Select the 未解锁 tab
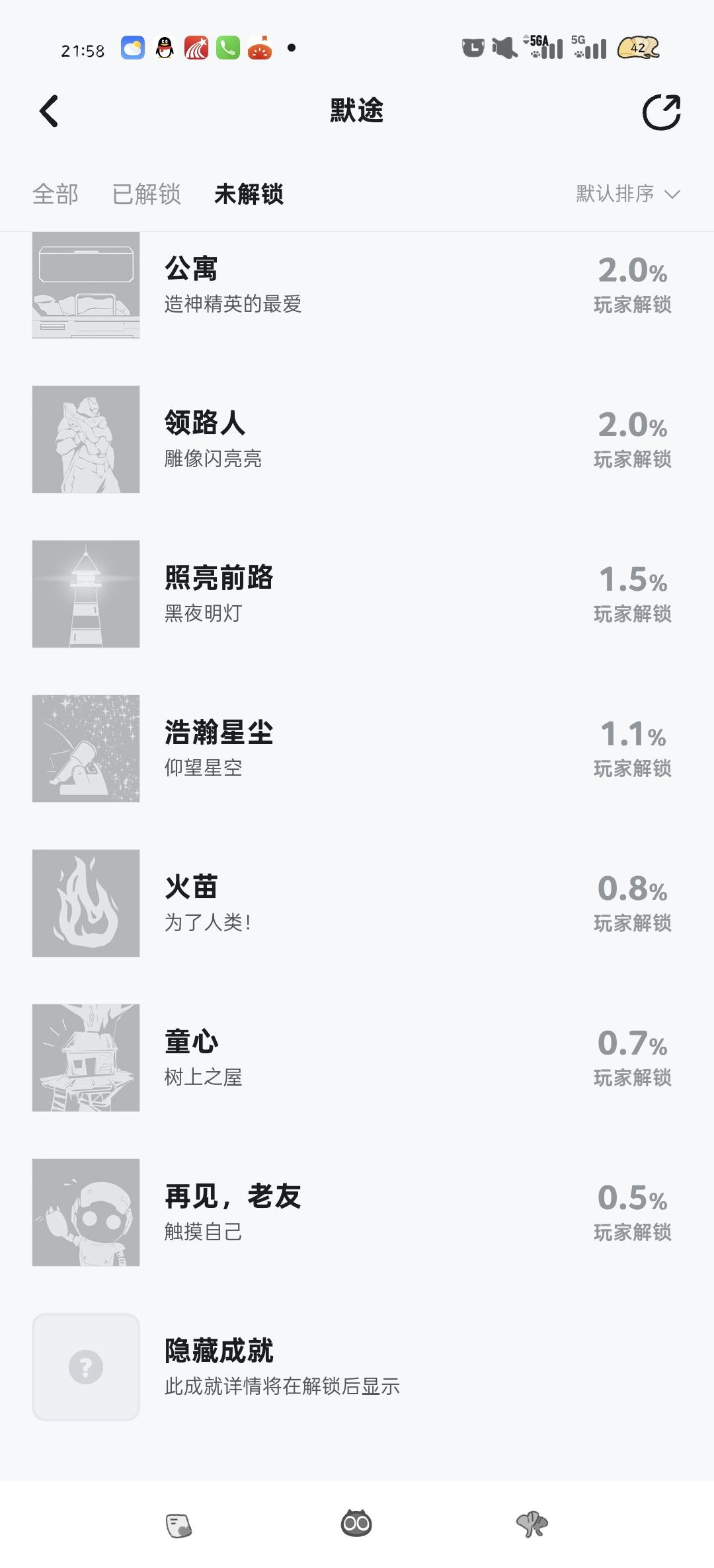Screen dimensions: 714x1568 pos(249,194)
